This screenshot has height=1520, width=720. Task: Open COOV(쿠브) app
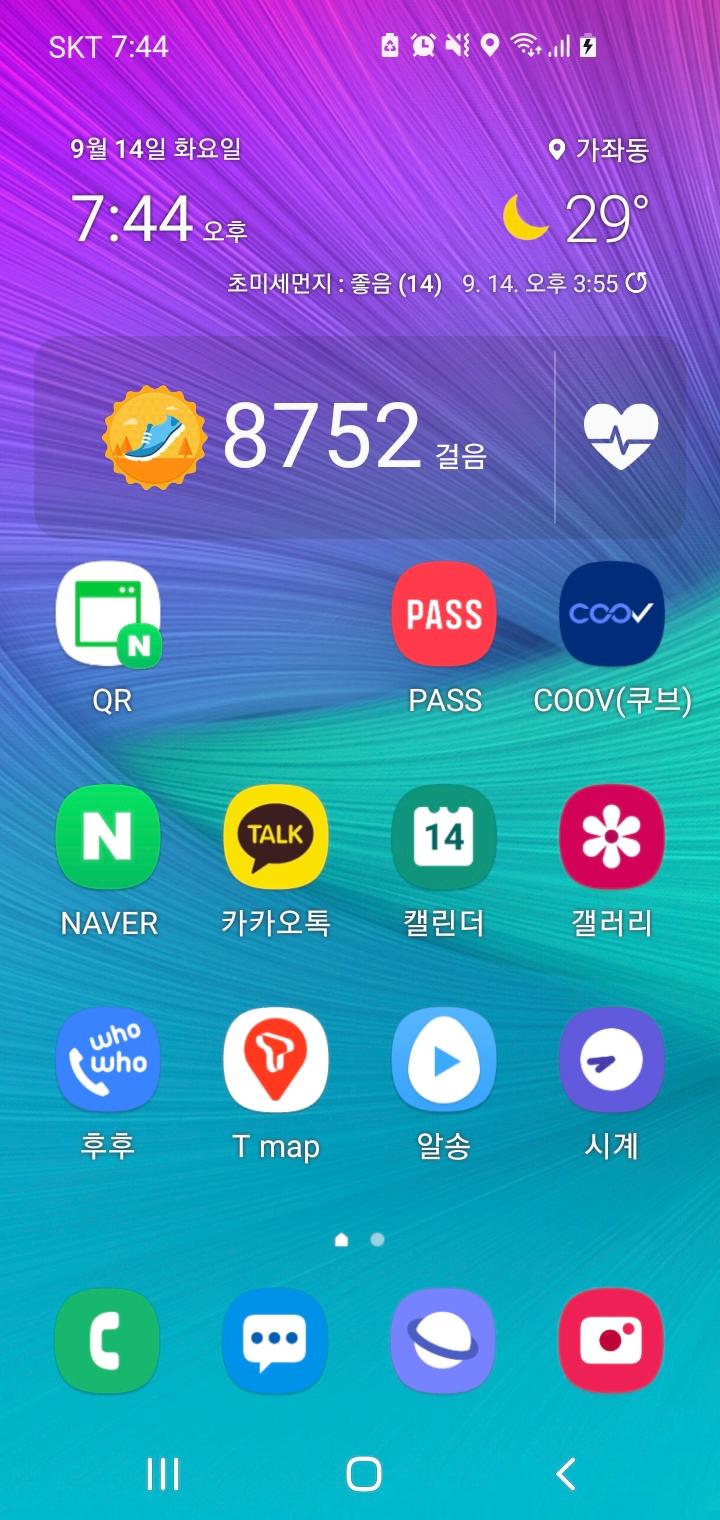tap(611, 615)
